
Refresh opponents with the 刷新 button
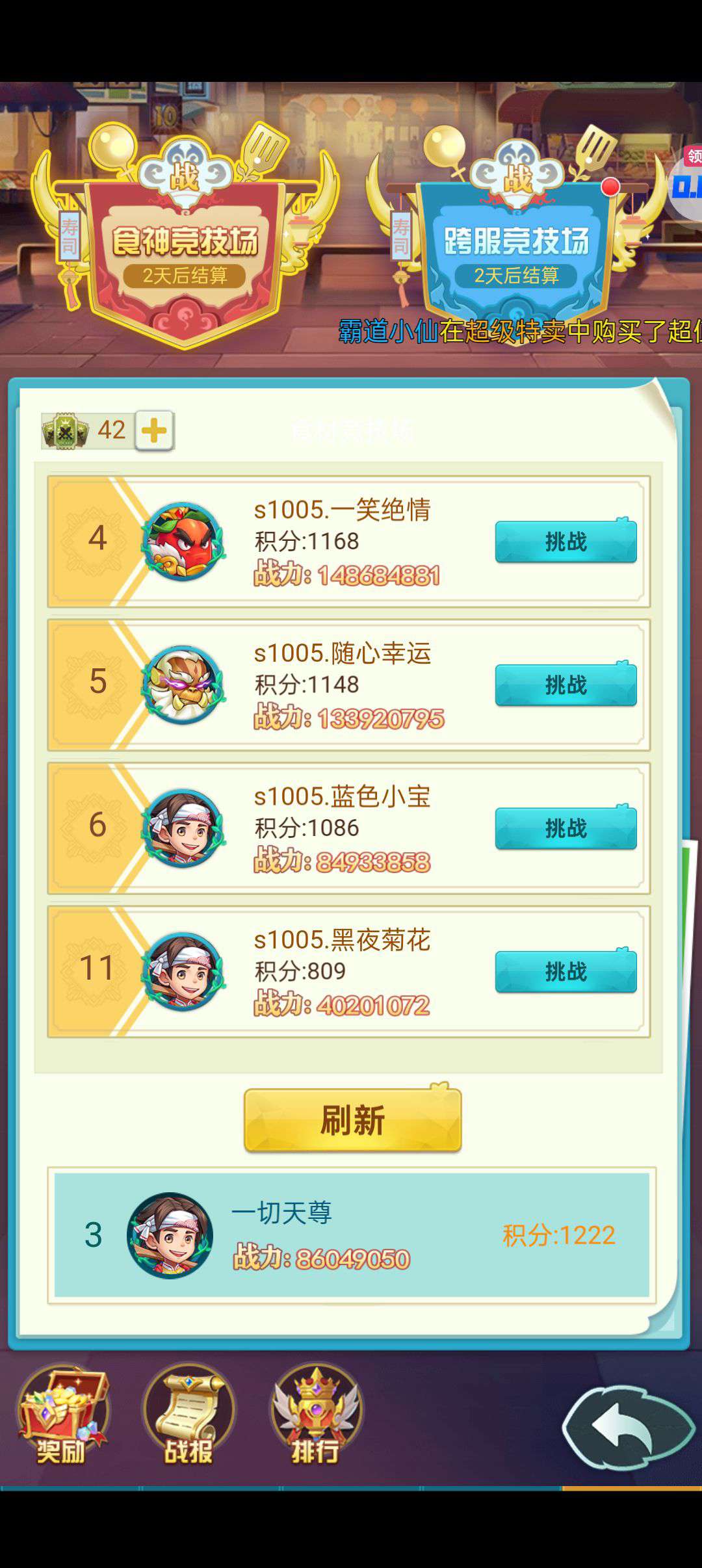(x=352, y=1120)
